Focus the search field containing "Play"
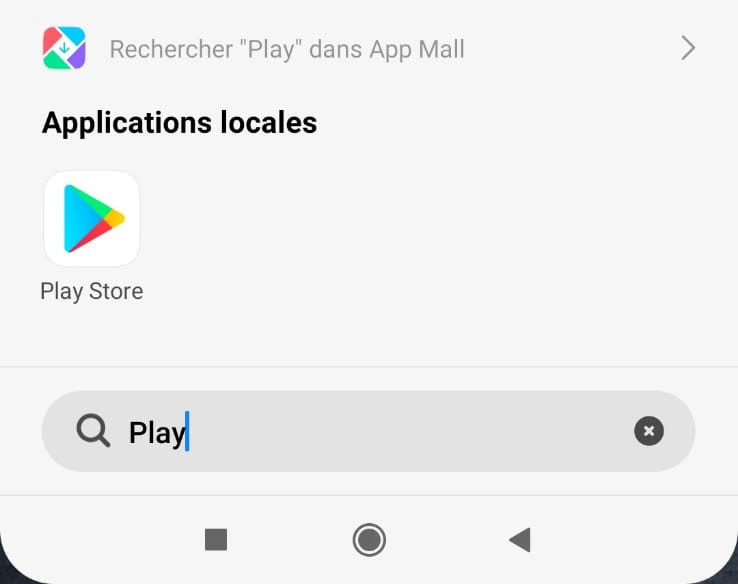 tap(380, 432)
